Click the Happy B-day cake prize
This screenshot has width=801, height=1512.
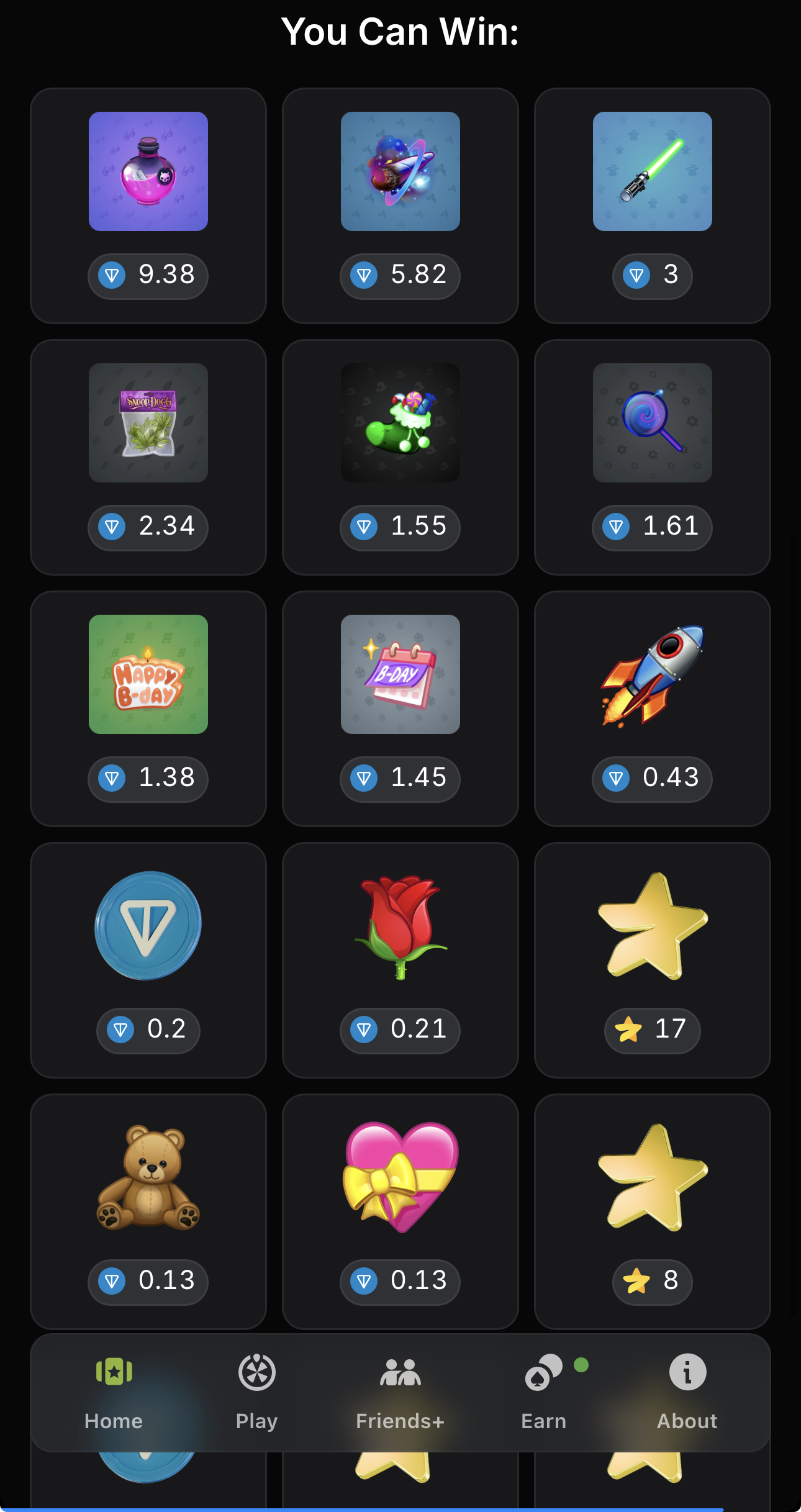point(148,674)
